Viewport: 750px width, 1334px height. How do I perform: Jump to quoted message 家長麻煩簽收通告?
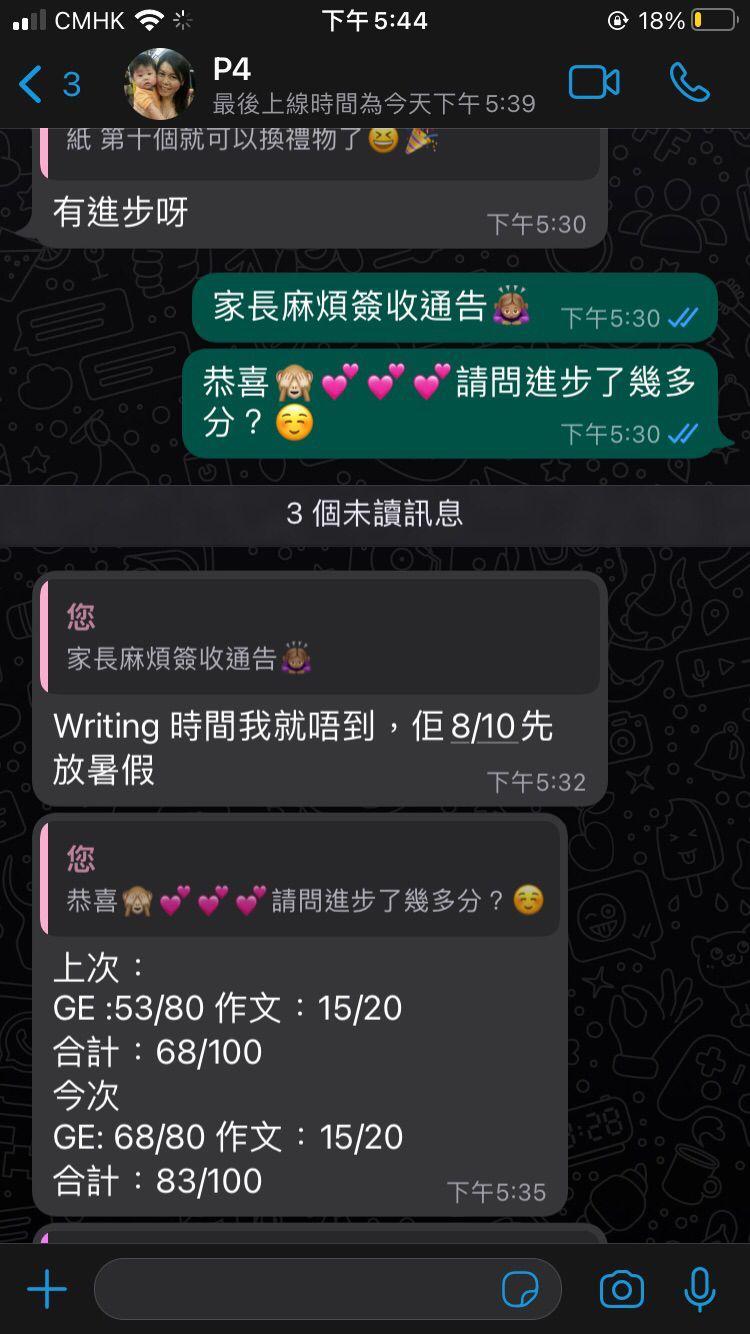[x=320, y=637]
